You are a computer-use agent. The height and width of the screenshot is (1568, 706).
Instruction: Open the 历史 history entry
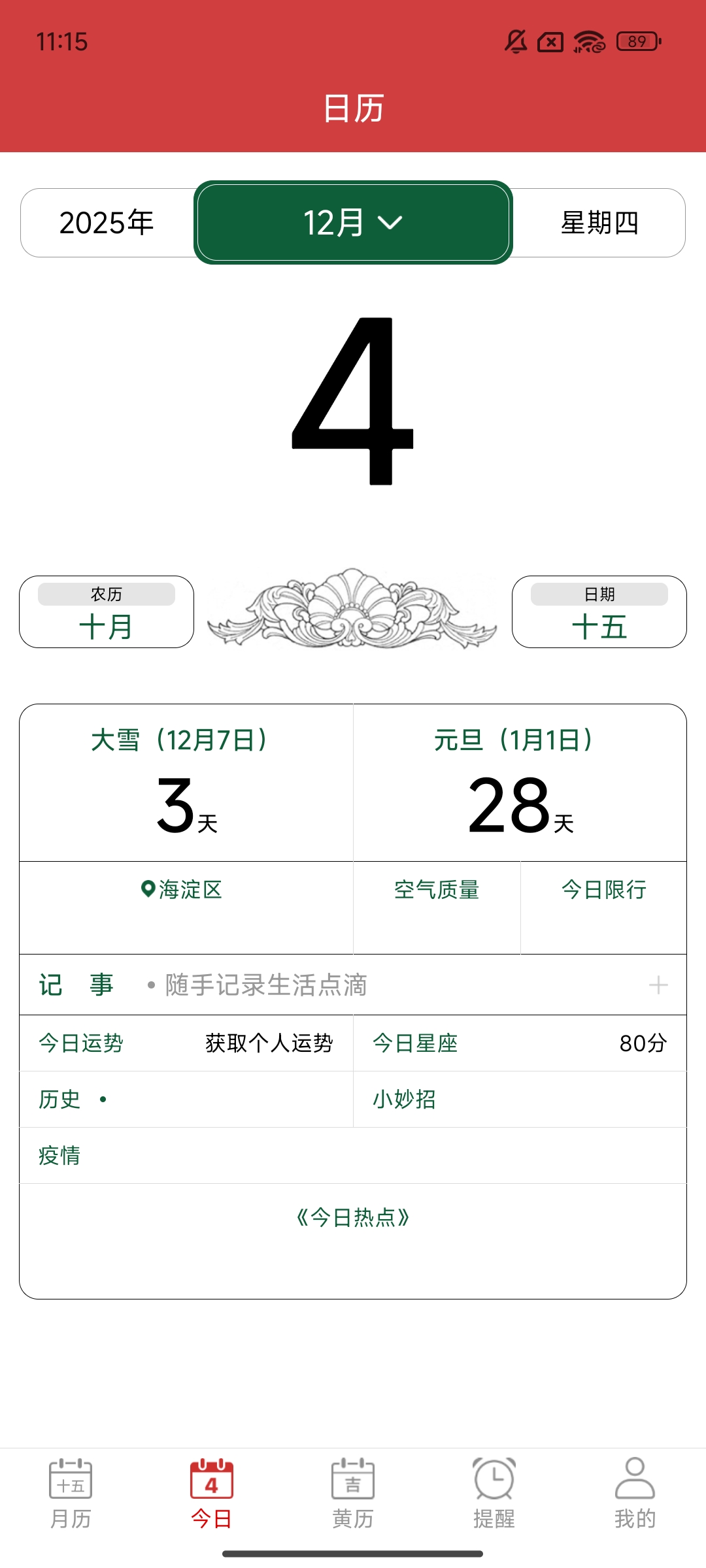[x=186, y=1100]
